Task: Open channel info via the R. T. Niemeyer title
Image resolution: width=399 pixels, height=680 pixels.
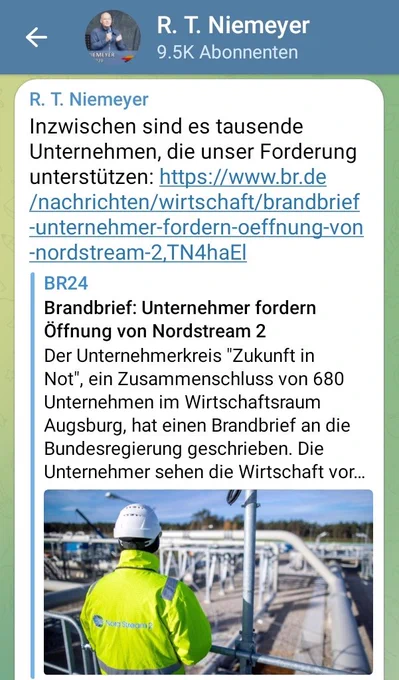Action: coord(233,26)
